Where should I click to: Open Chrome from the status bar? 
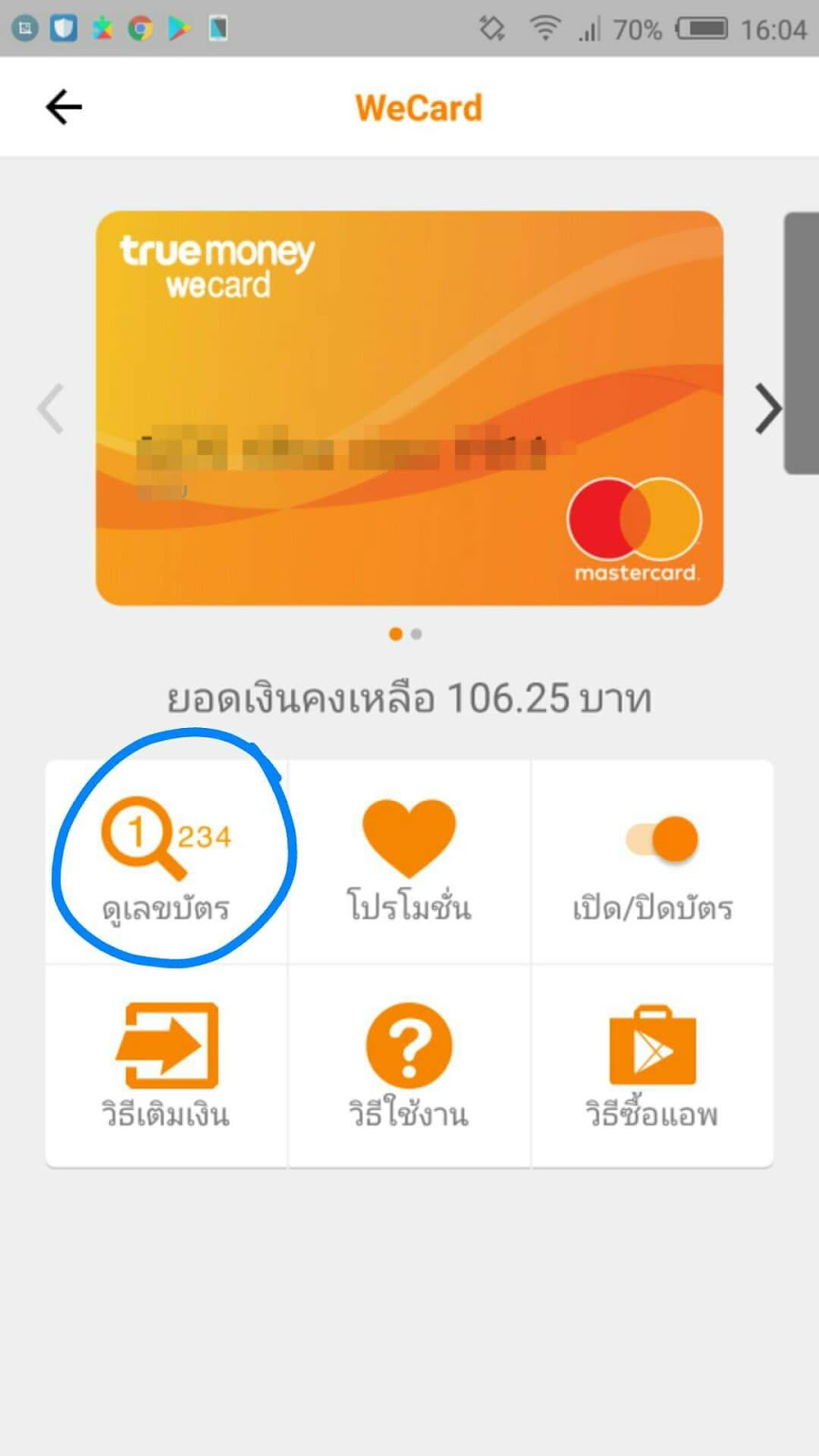point(141,28)
